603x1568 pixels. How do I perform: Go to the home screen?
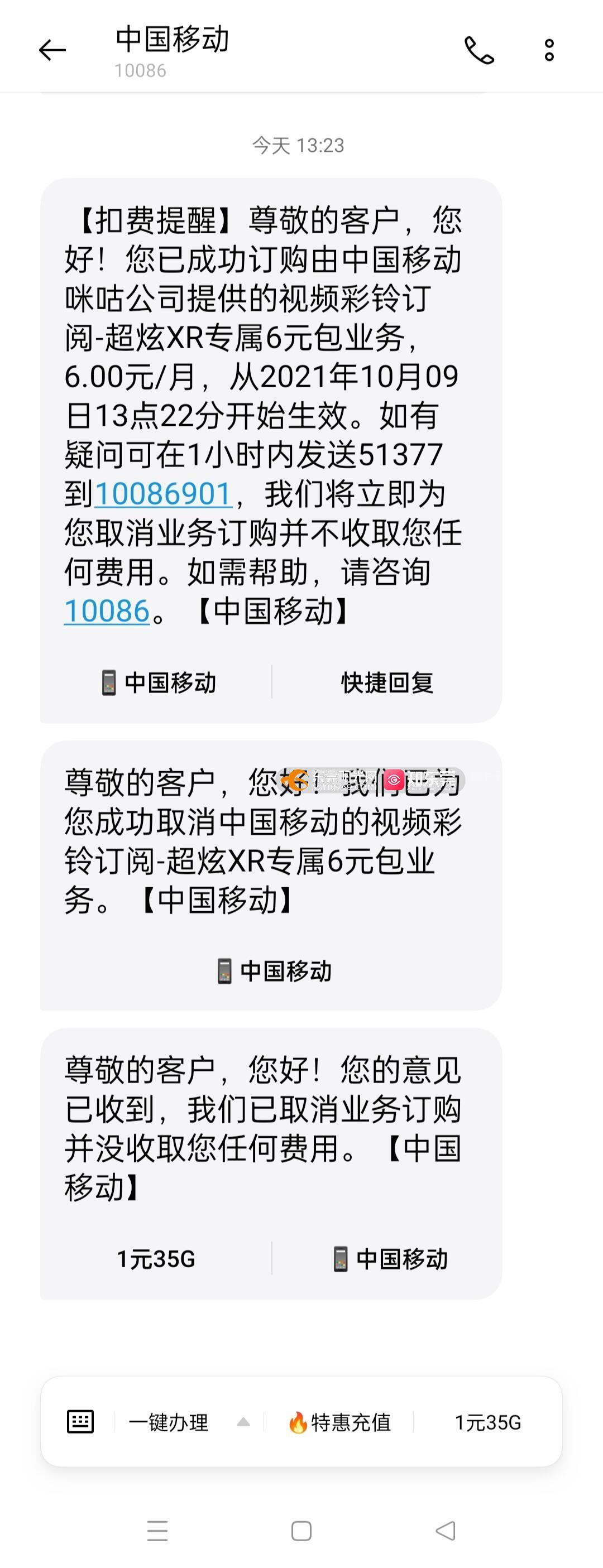(x=301, y=1530)
